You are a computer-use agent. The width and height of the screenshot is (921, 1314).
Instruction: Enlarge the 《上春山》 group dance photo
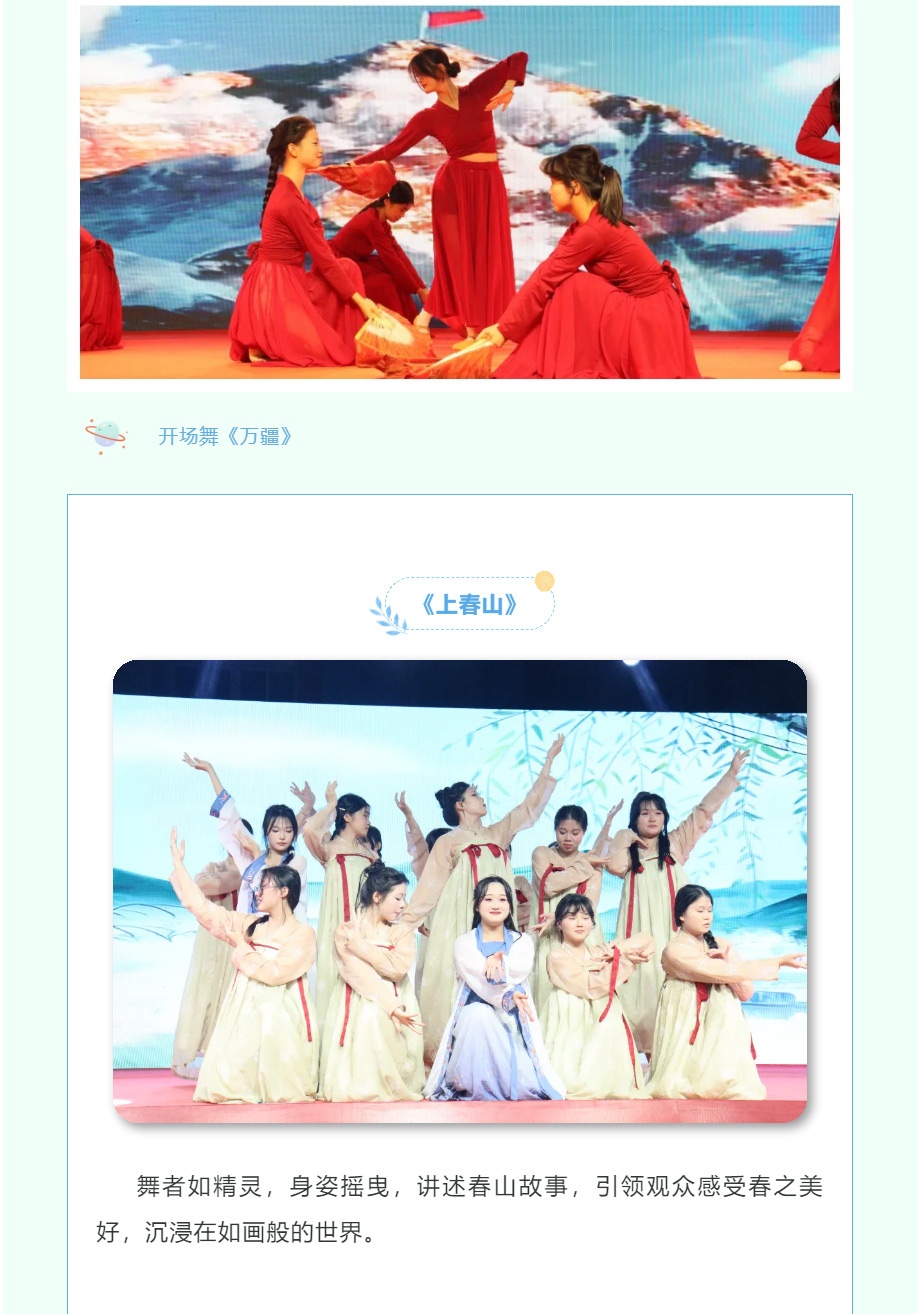pos(460,890)
